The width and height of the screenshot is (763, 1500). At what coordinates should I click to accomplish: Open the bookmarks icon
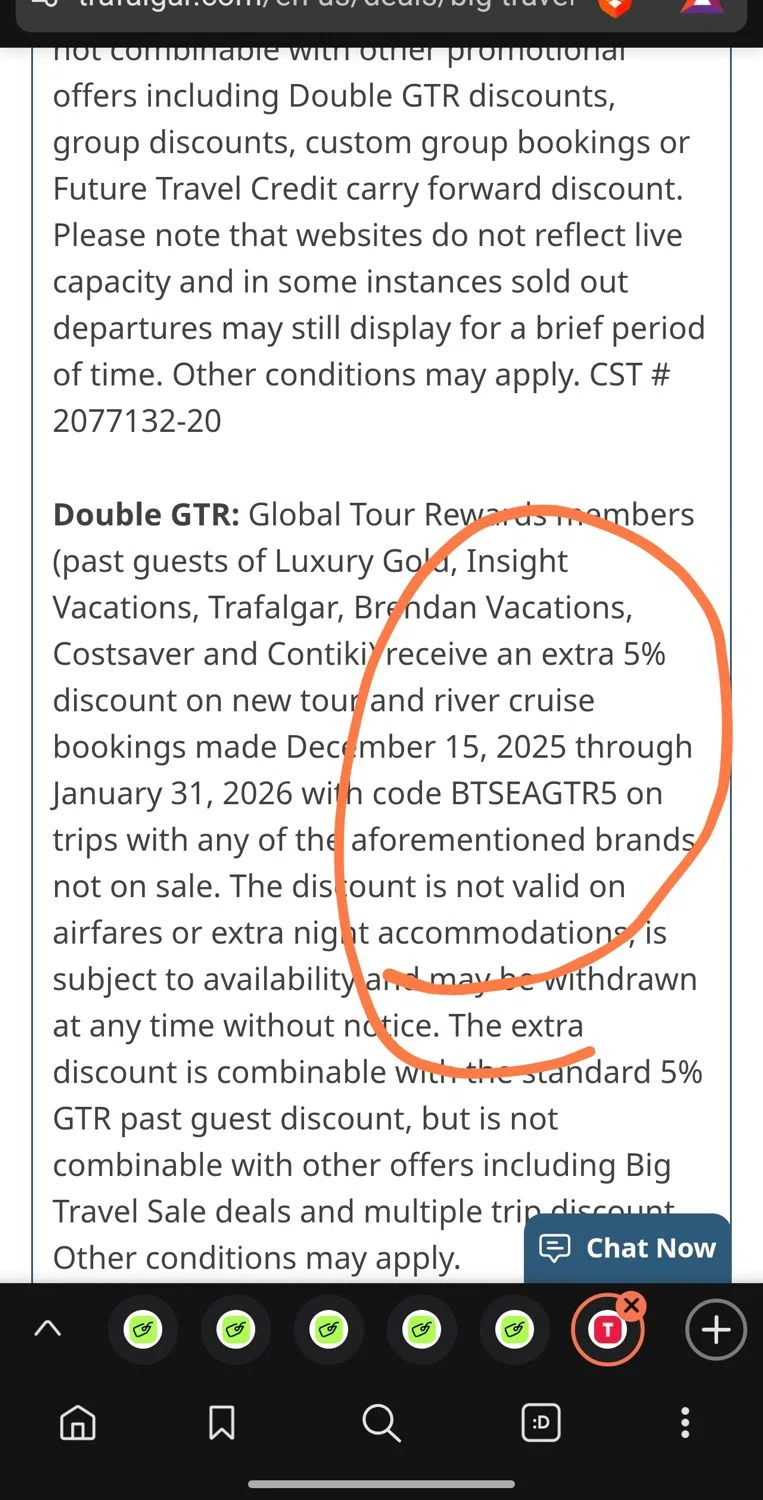[x=221, y=1422]
